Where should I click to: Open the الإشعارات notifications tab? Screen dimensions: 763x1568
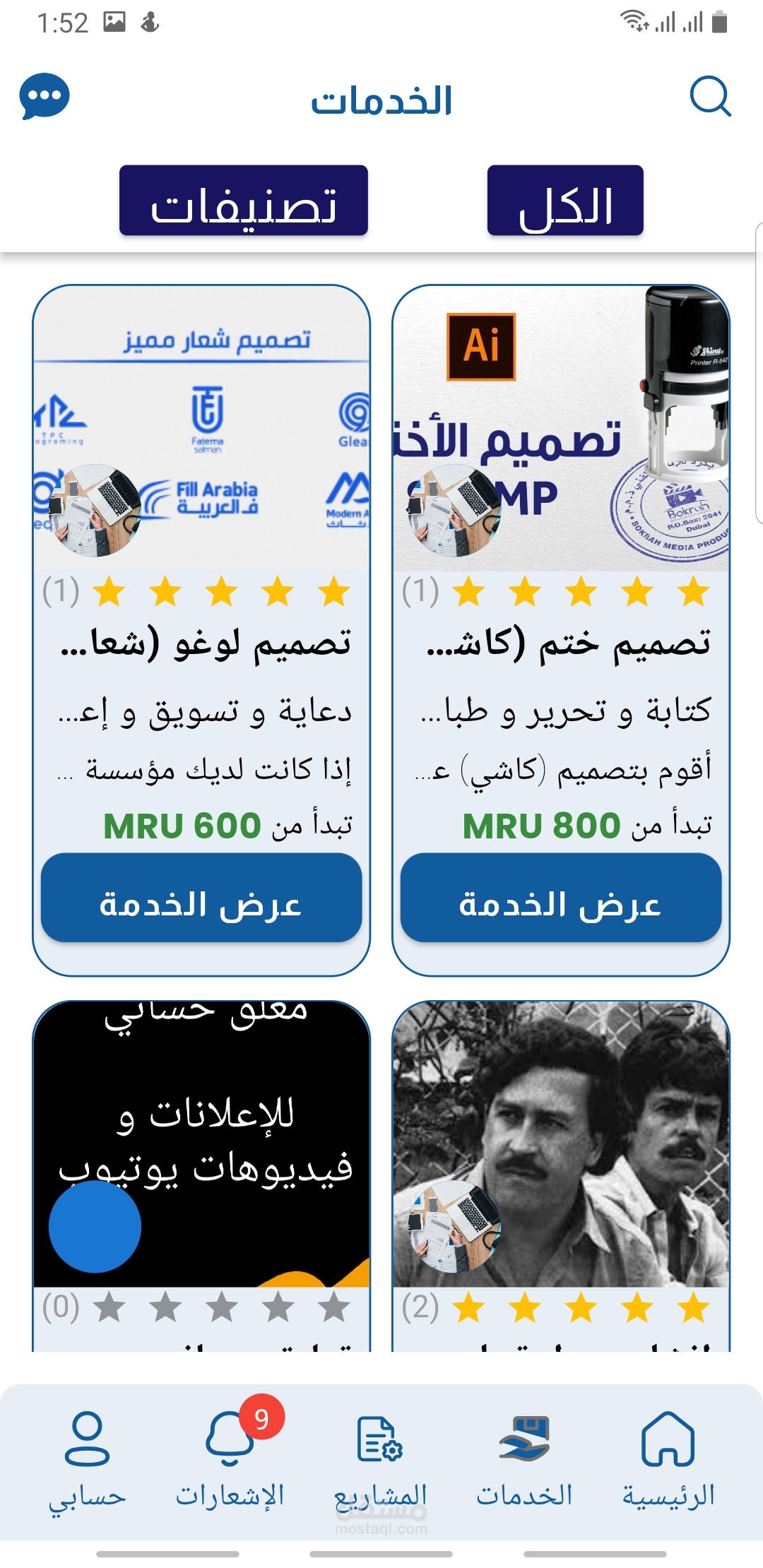click(x=230, y=1461)
